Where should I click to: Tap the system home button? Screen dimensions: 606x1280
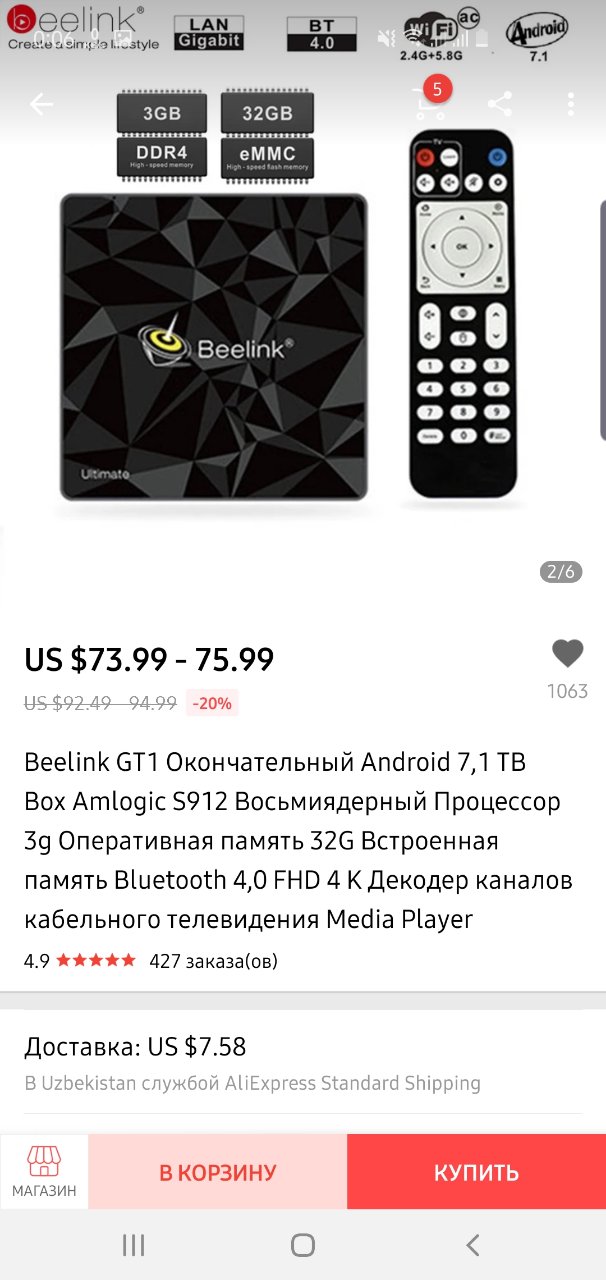[303, 1245]
